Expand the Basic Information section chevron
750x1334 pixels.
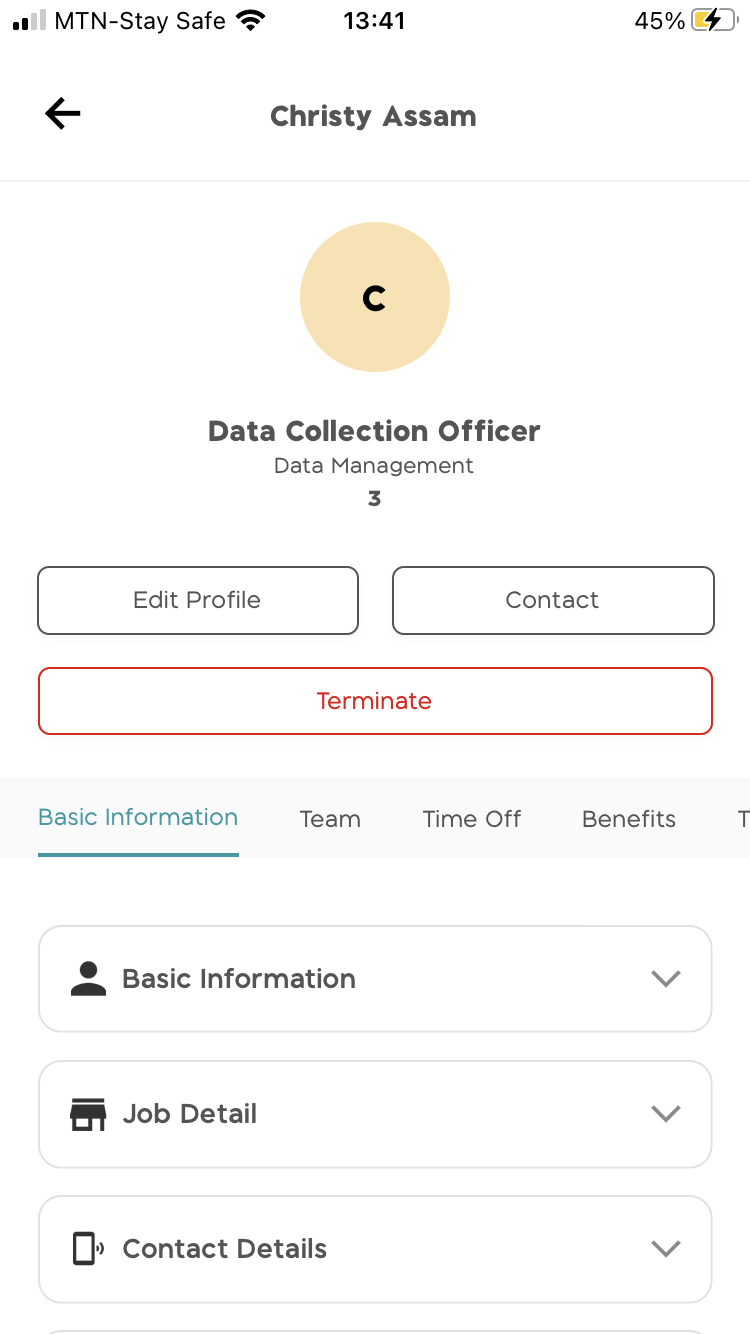pyautogui.click(x=666, y=978)
